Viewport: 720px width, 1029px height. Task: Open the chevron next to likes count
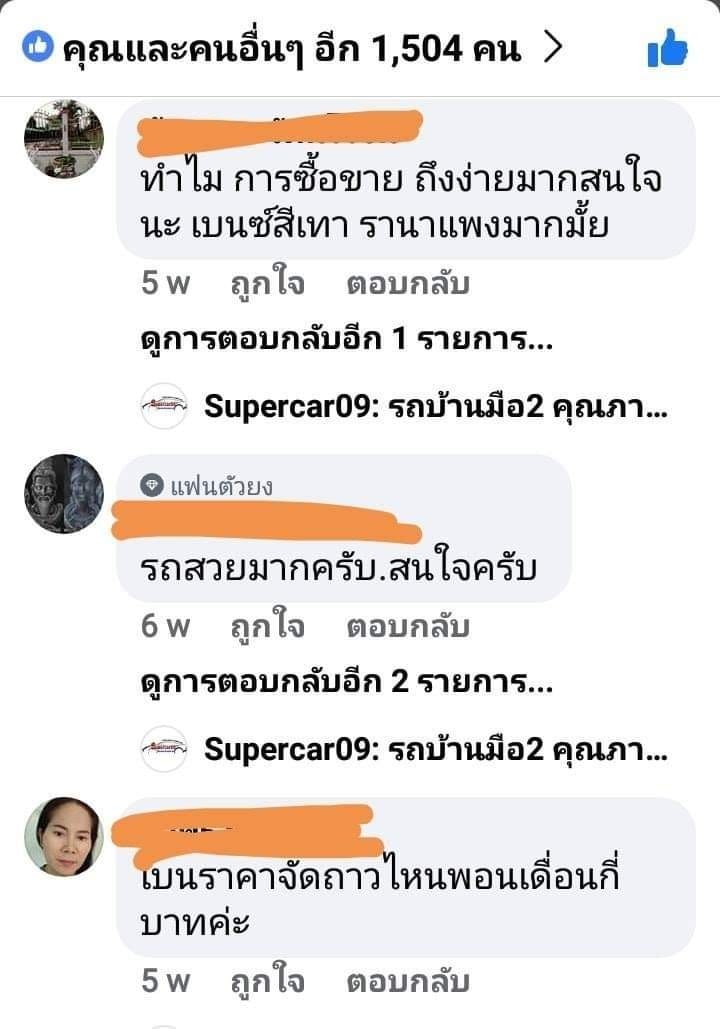pos(554,44)
